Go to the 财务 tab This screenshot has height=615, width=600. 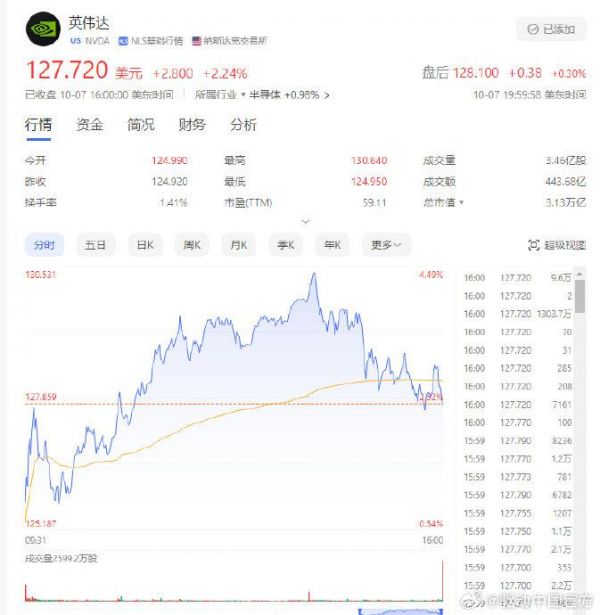point(192,125)
